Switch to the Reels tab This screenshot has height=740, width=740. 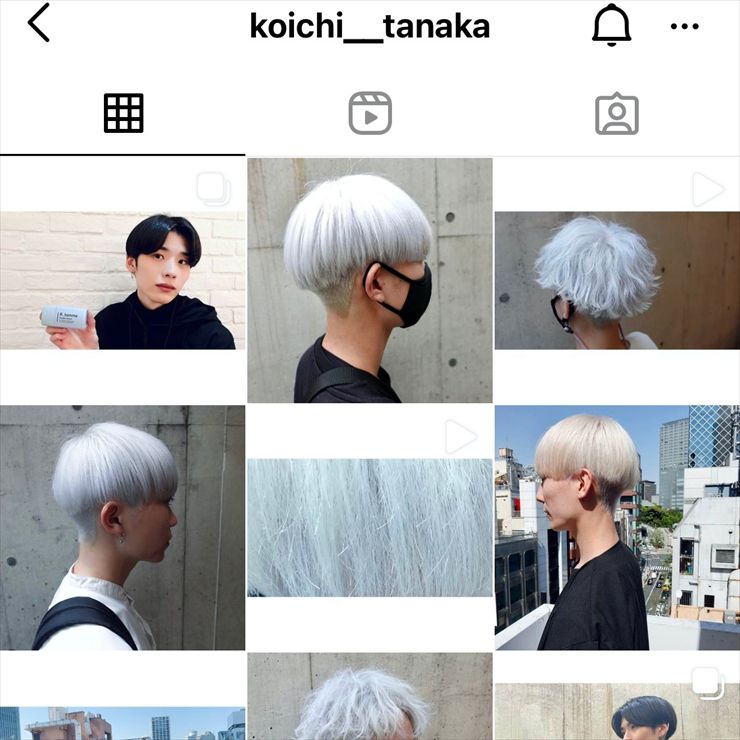pyautogui.click(x=370, y=114)
